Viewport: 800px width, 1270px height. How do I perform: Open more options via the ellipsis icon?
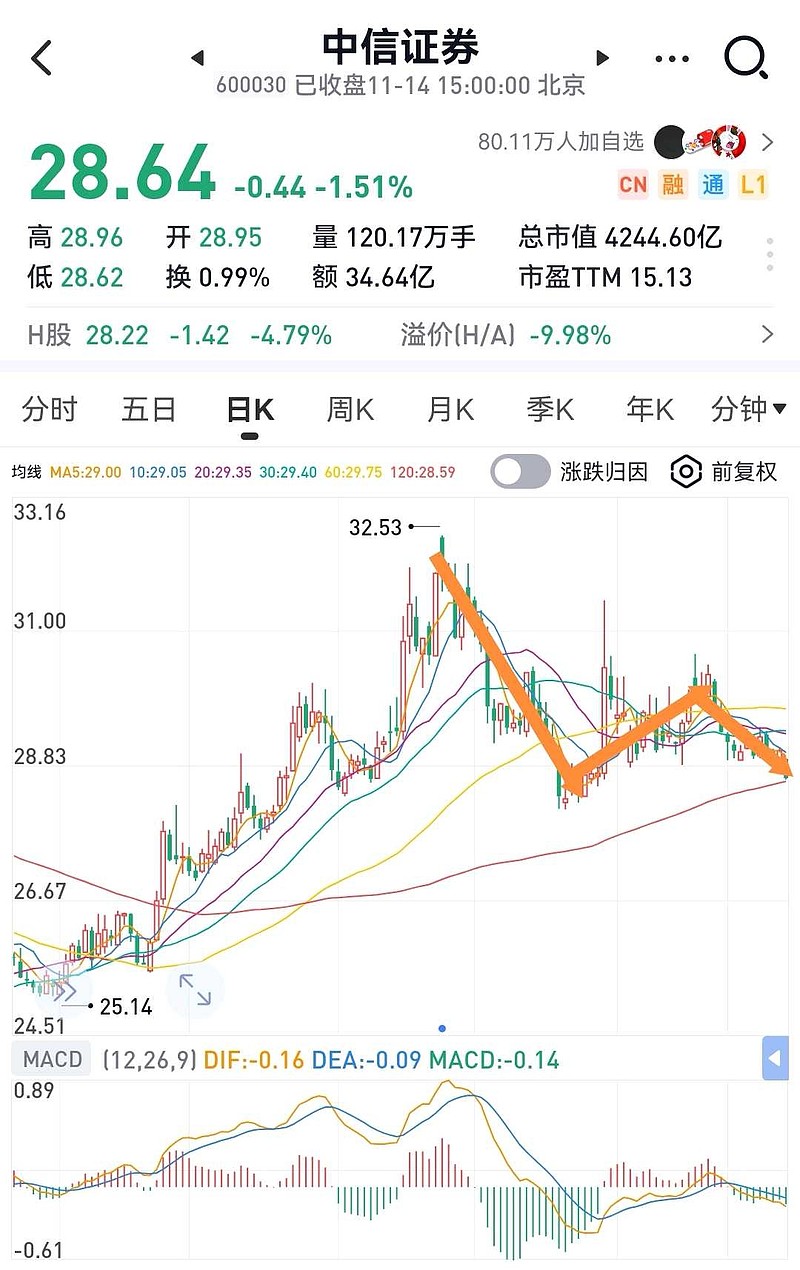[670, 60]
